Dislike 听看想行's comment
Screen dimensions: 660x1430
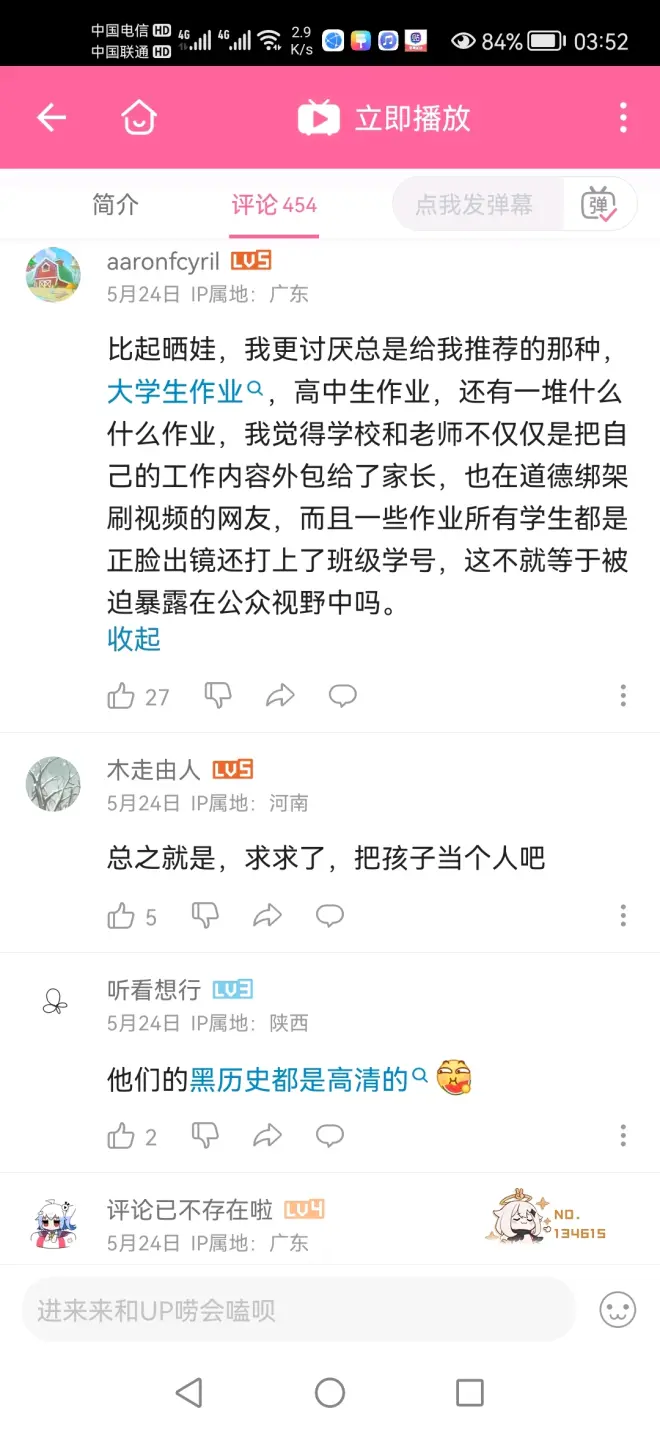click(205, 1136)
